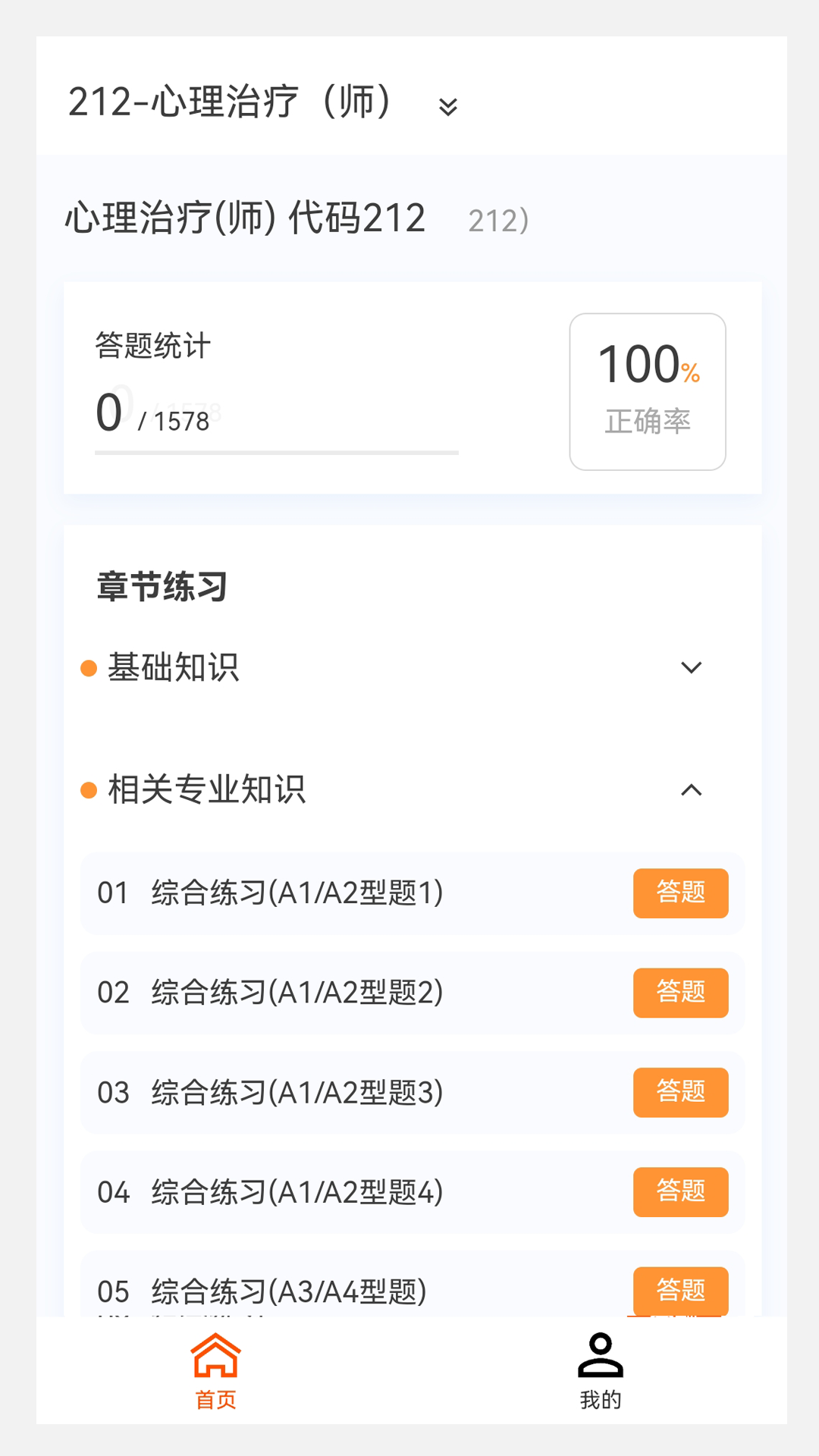Open the 100% 正确率 accuracy box
This screenshot has width=819, height=1456.
point(648,392)
